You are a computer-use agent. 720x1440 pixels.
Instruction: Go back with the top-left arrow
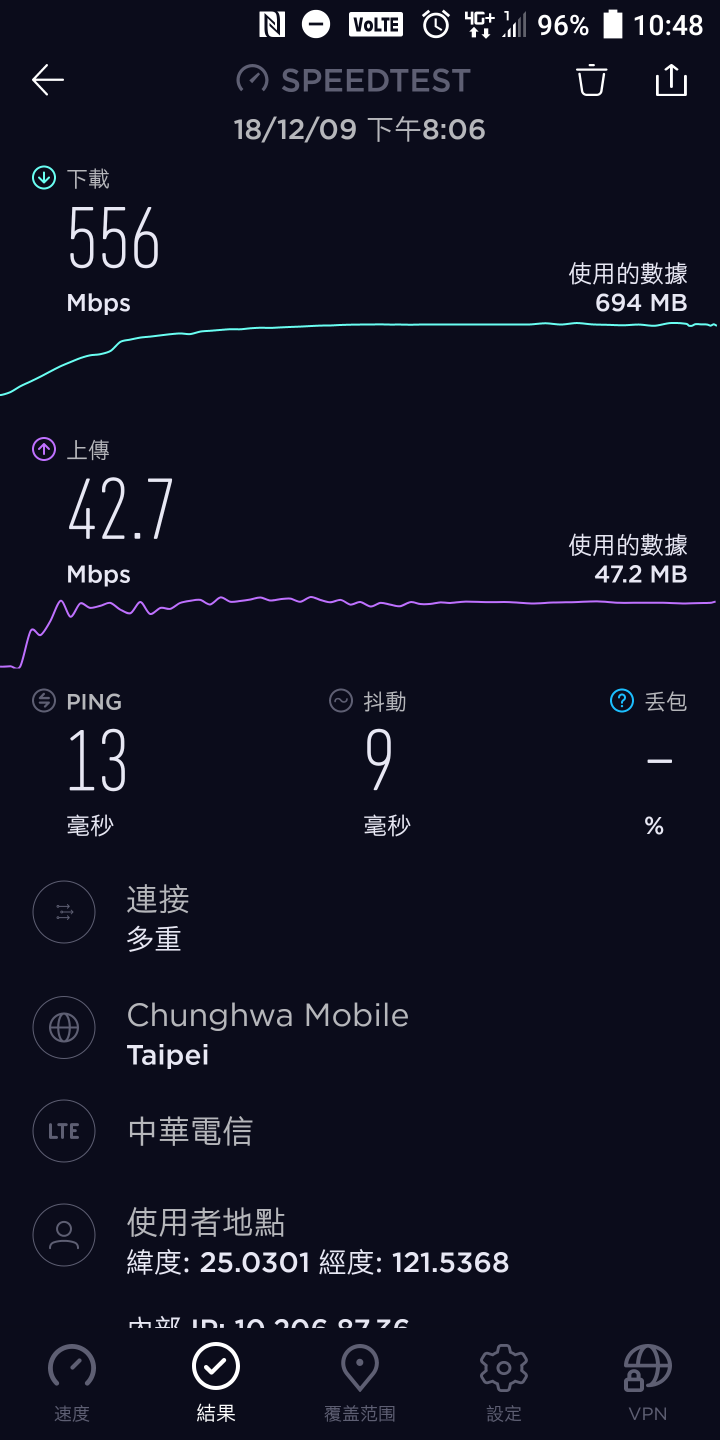pyautogui.click(x=47, y=80)
